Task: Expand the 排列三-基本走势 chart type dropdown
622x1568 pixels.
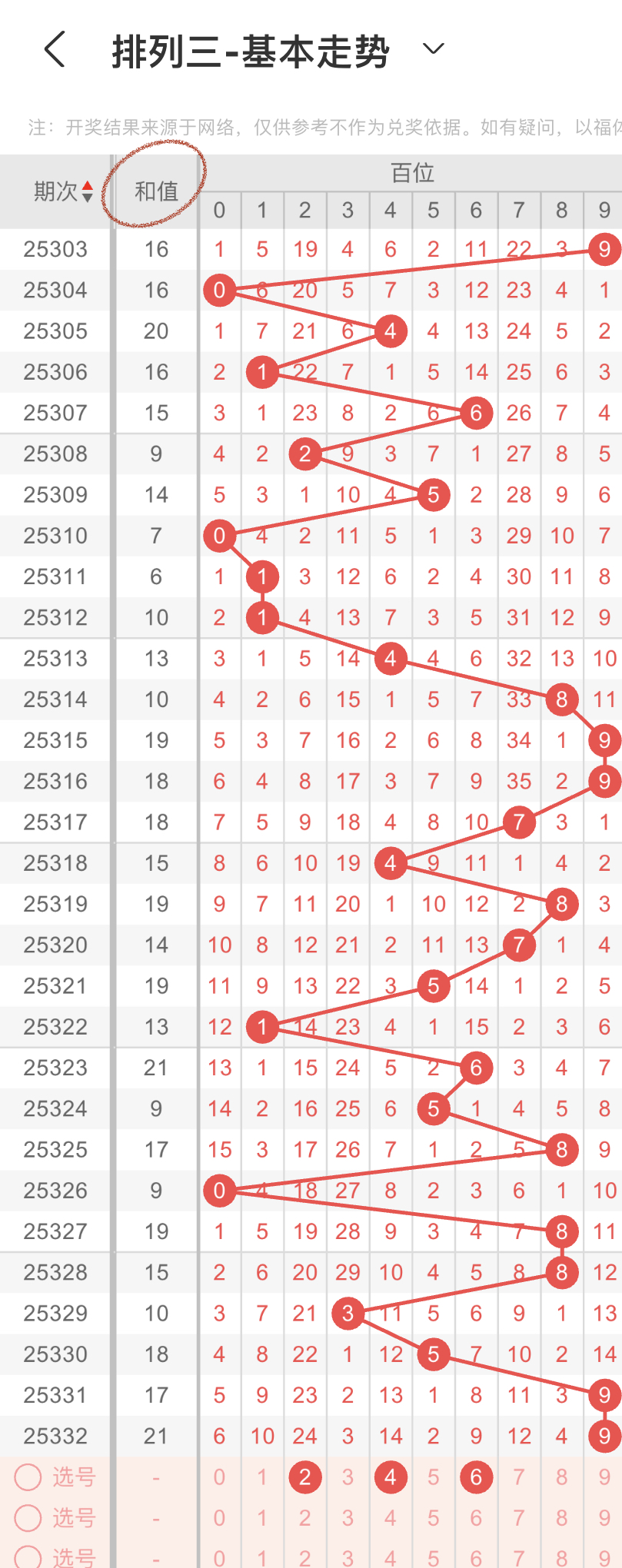Action: tap(434, 49)
